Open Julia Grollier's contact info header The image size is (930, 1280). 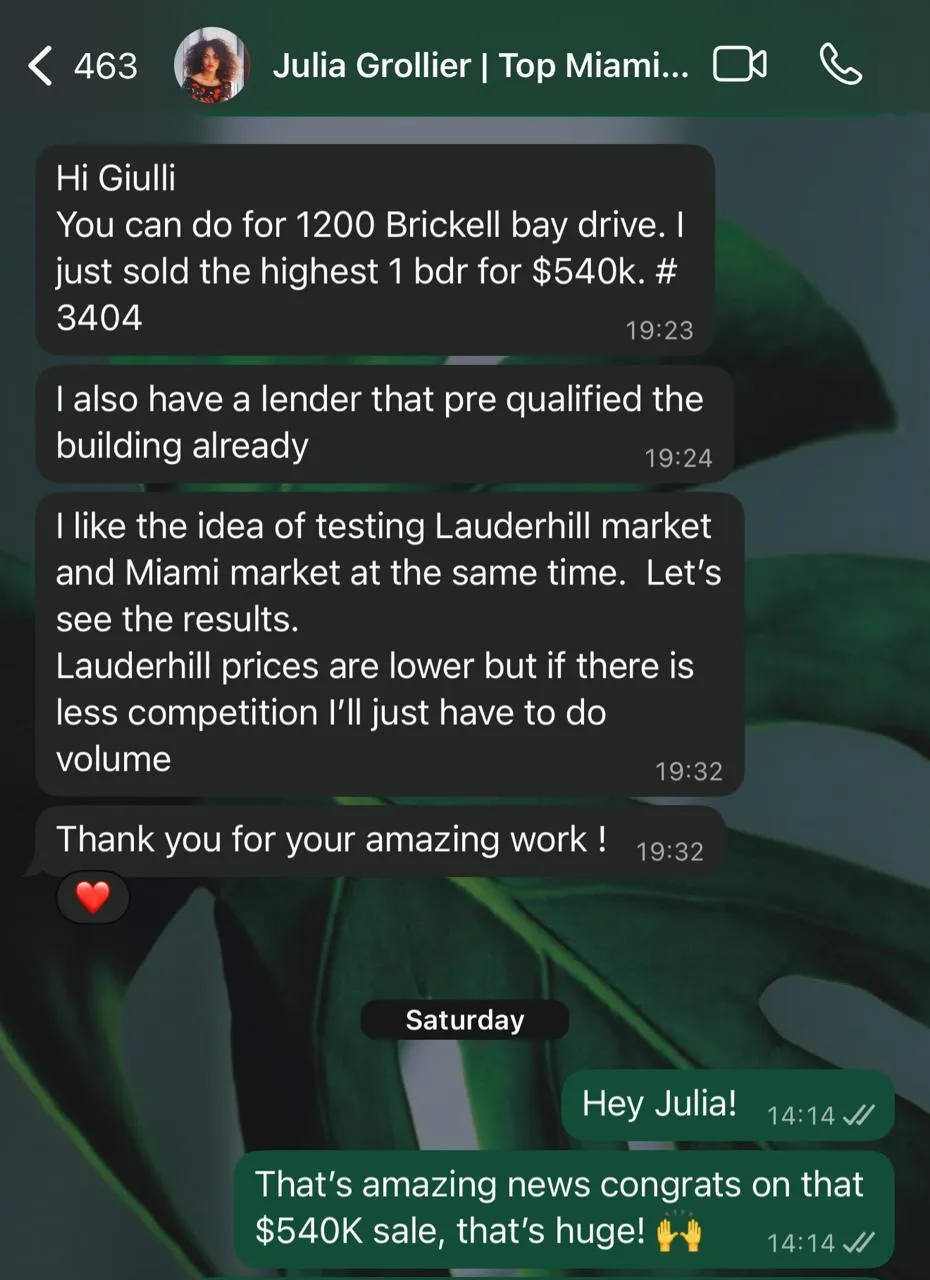[480, 66]
